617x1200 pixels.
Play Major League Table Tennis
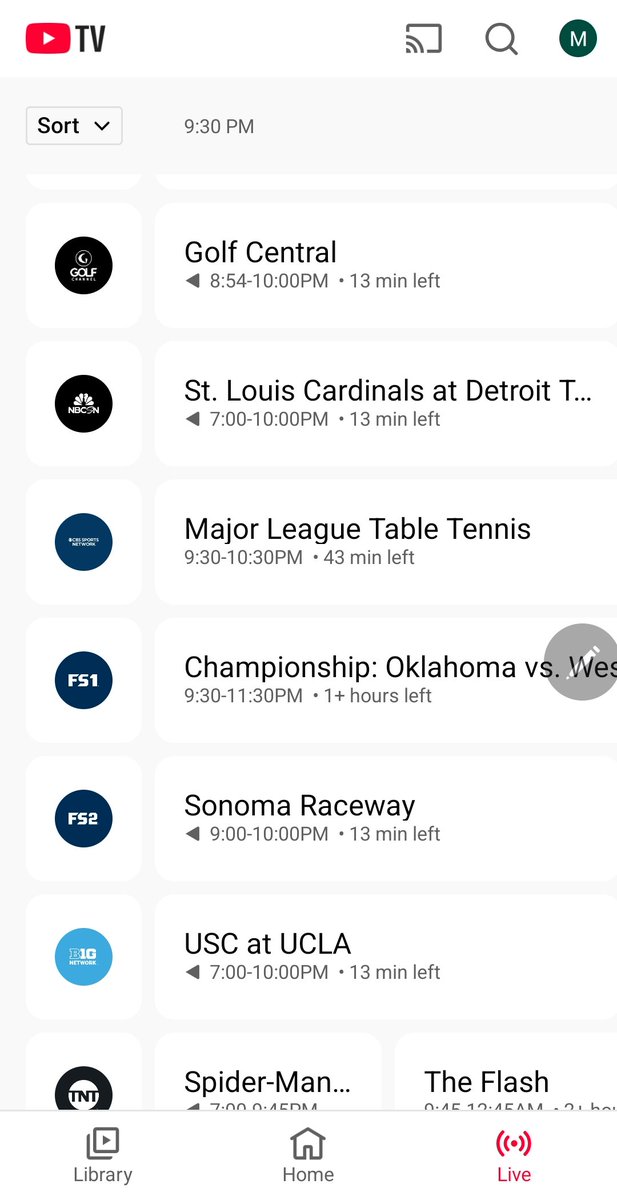pos(385,541)
